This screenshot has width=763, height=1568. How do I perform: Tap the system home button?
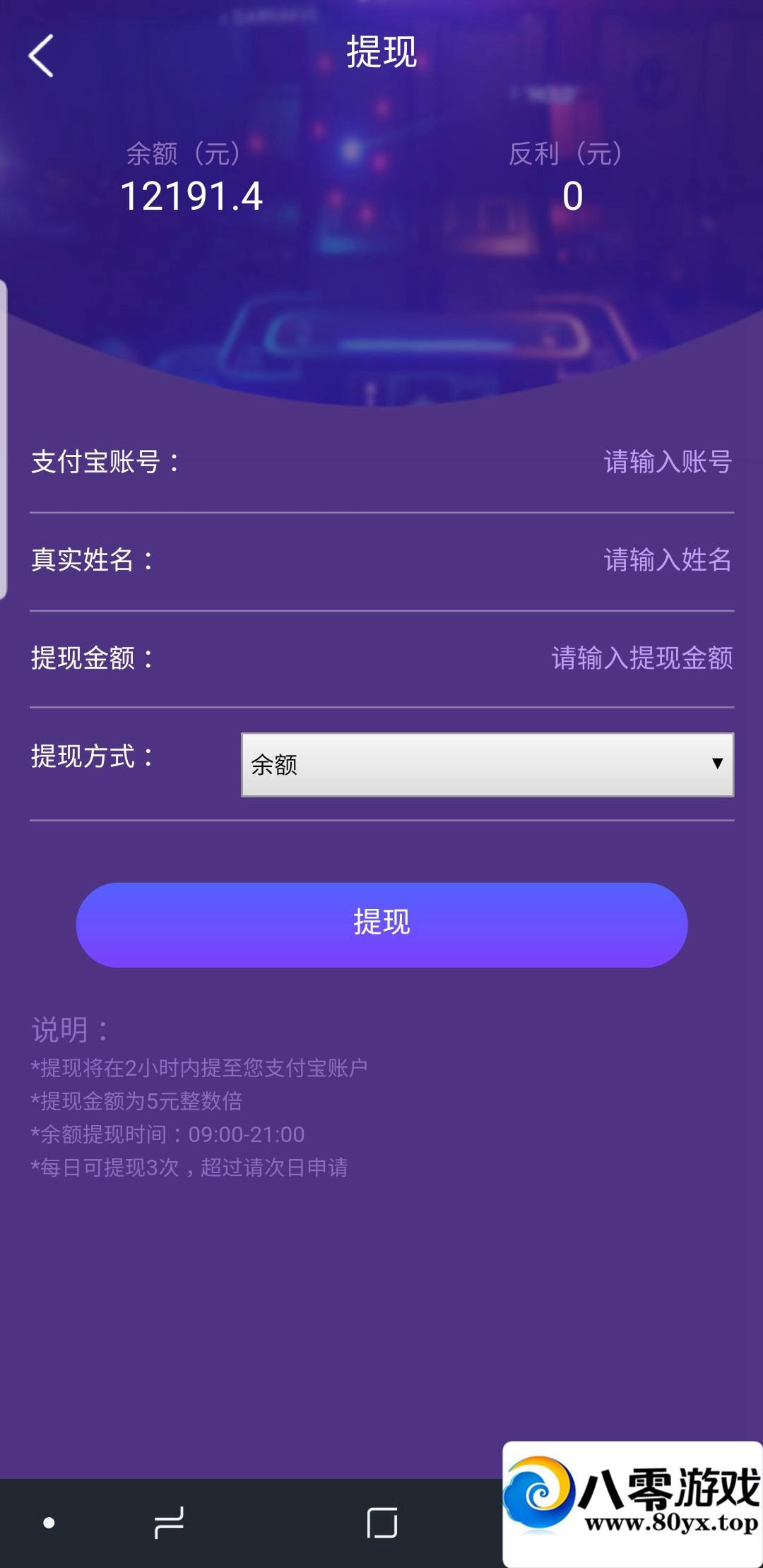click(382, 1522)
